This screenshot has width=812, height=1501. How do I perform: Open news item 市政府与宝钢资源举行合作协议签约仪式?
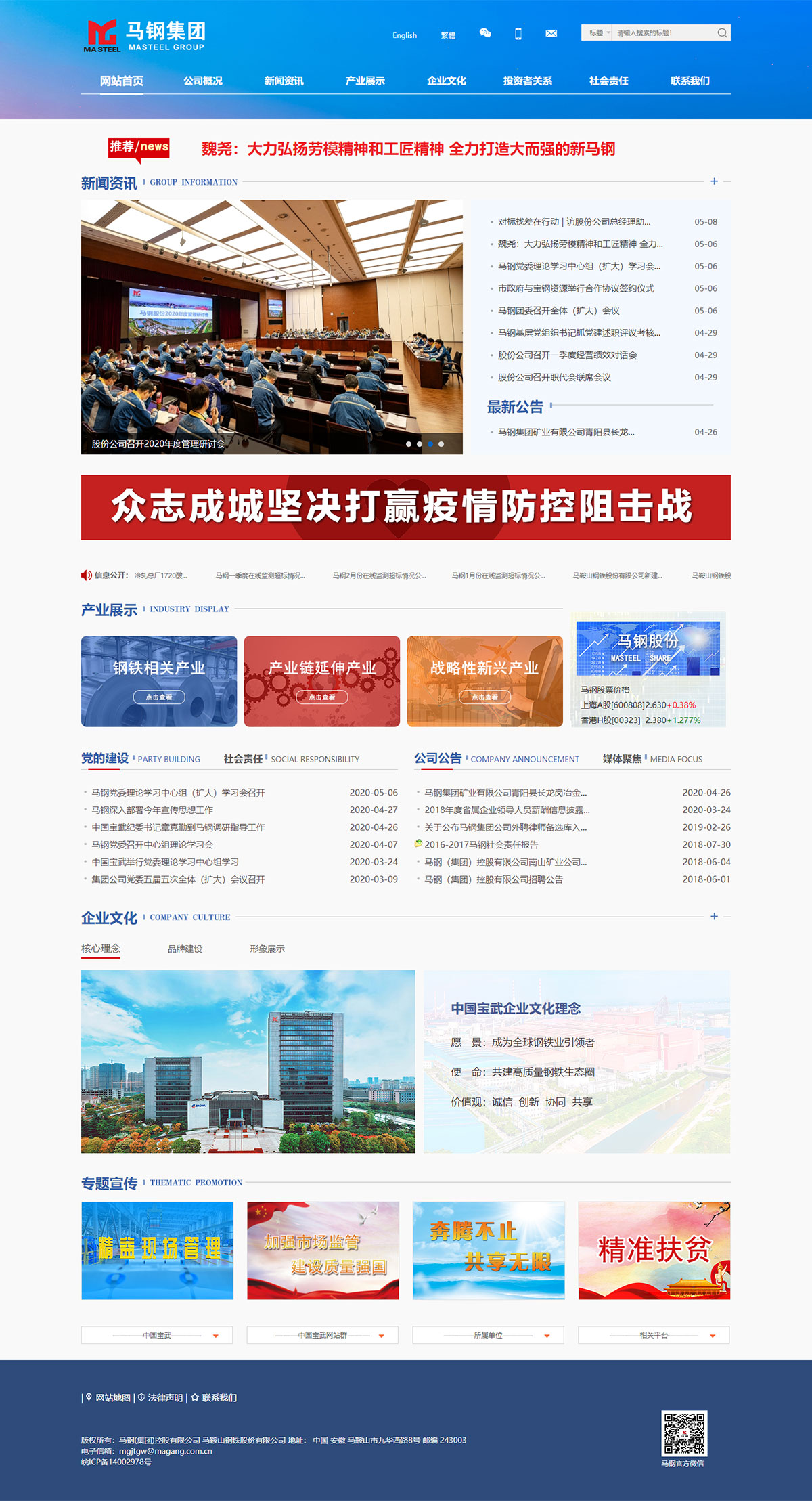(x=576, y=288)
